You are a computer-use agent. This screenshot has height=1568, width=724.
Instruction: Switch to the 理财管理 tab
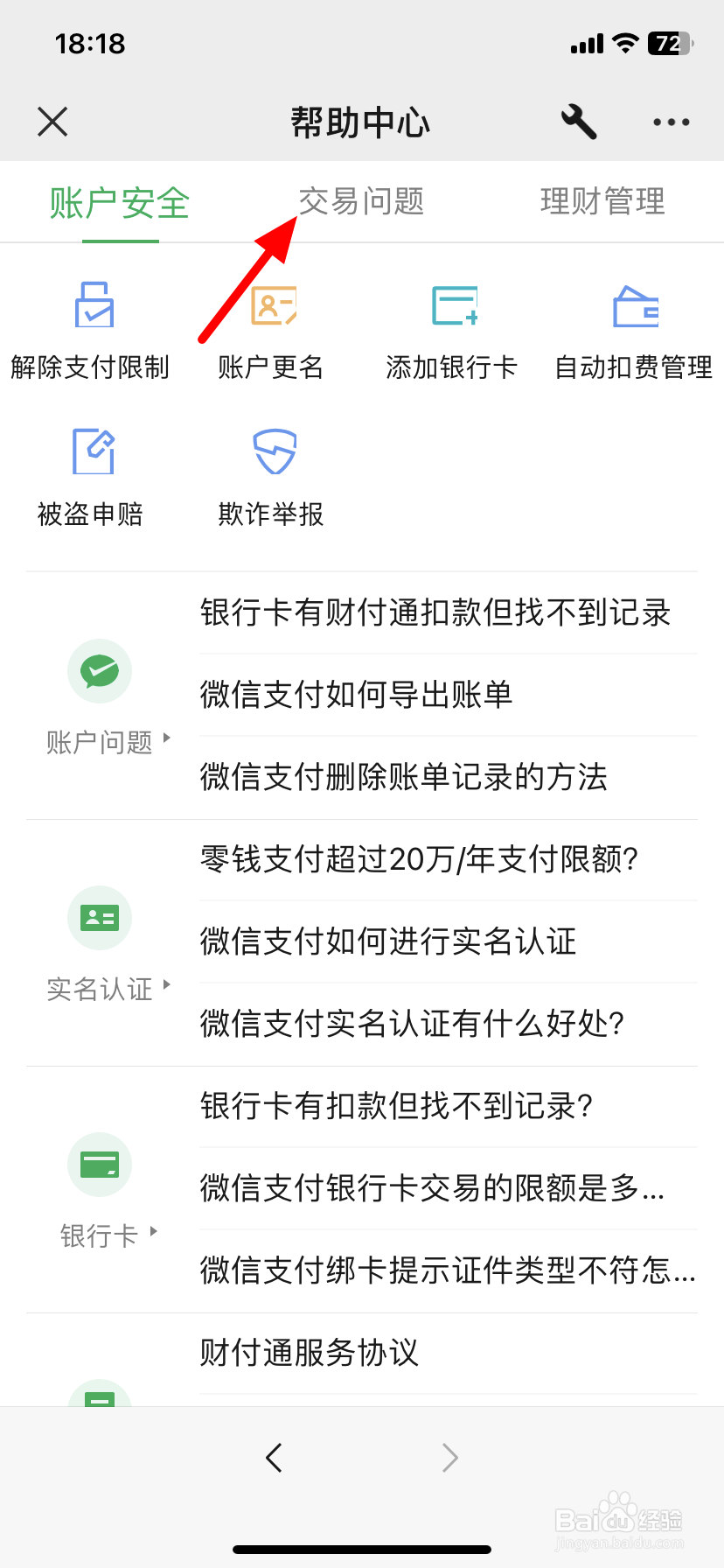click(x=602, y=202)
